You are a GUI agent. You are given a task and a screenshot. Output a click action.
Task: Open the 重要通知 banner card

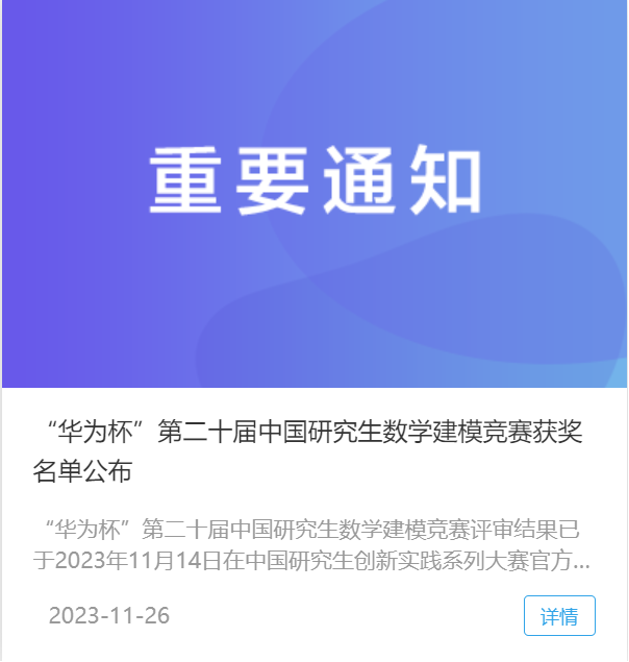(314, 193)
